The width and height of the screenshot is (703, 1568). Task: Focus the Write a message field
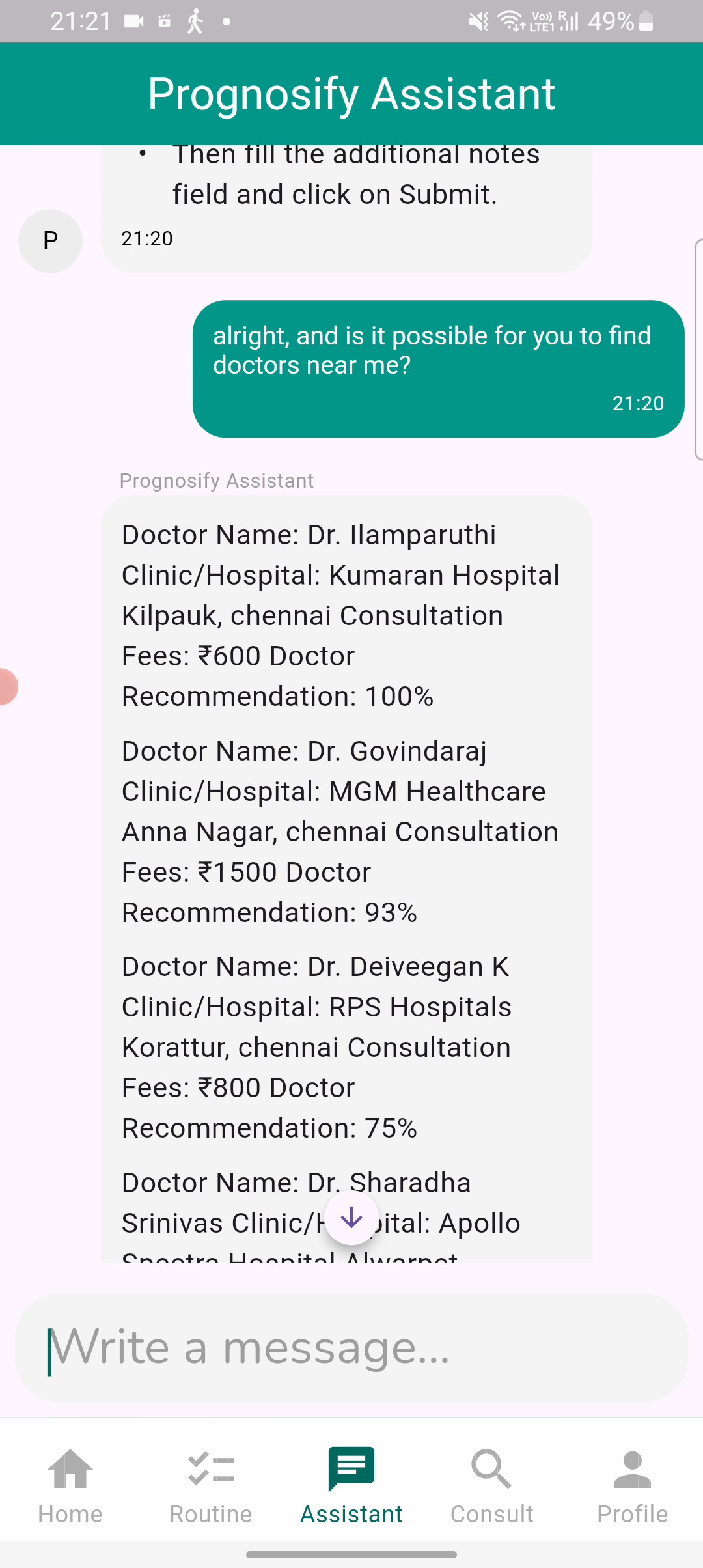351,1348
